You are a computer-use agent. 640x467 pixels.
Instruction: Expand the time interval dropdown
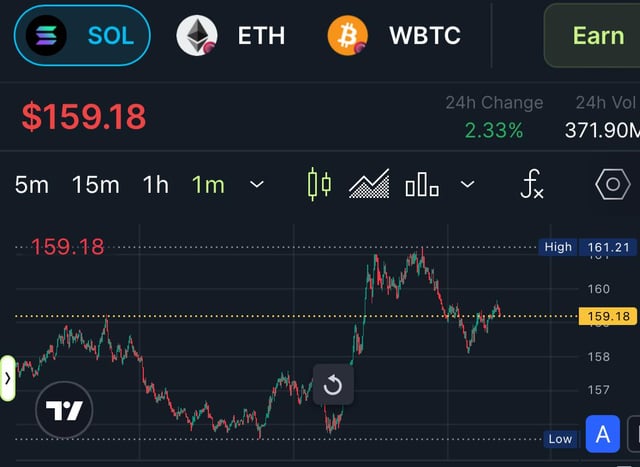point(257,184)
